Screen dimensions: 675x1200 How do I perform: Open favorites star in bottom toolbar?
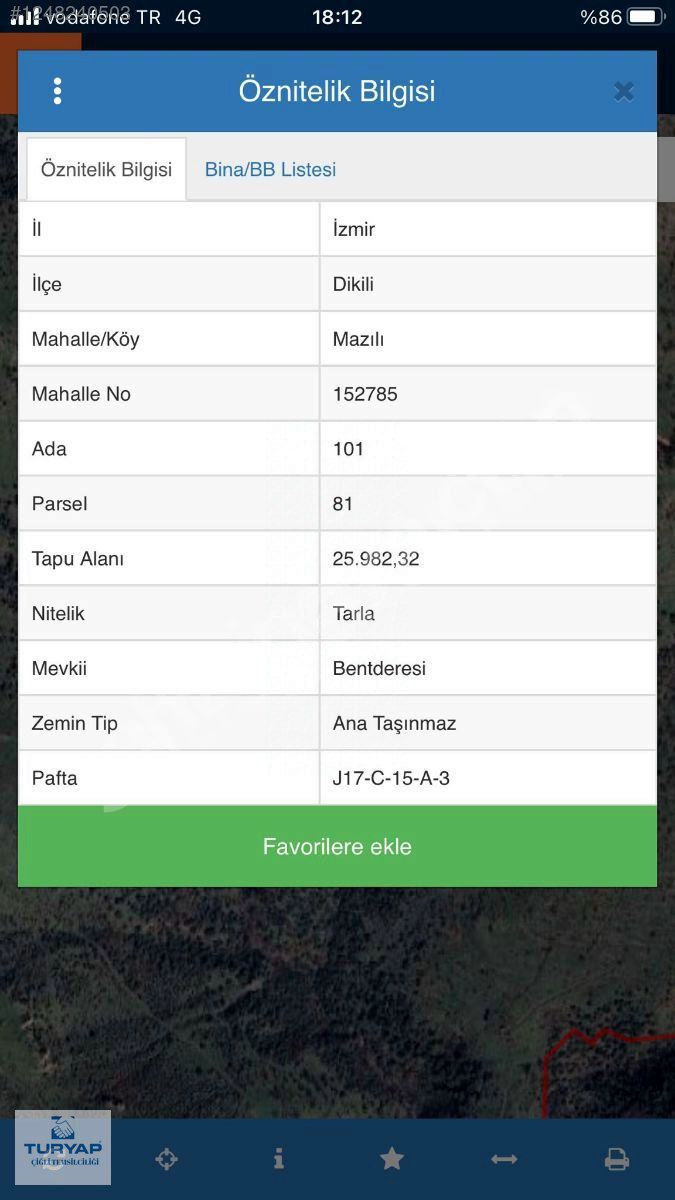tap(392, 1159)
